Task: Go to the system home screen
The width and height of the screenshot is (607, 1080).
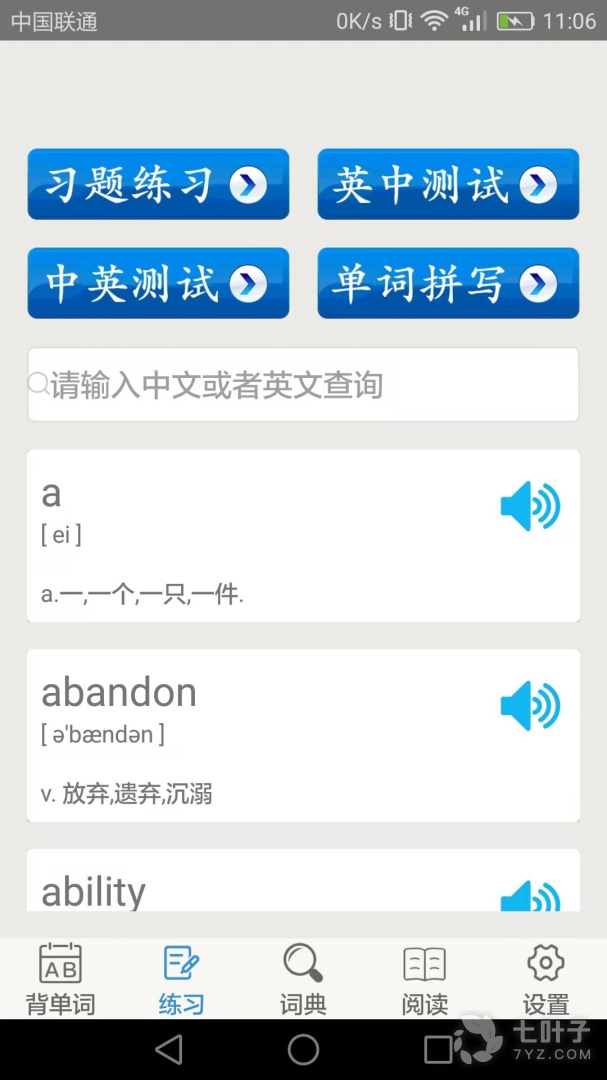Action: pos(303,1049)
